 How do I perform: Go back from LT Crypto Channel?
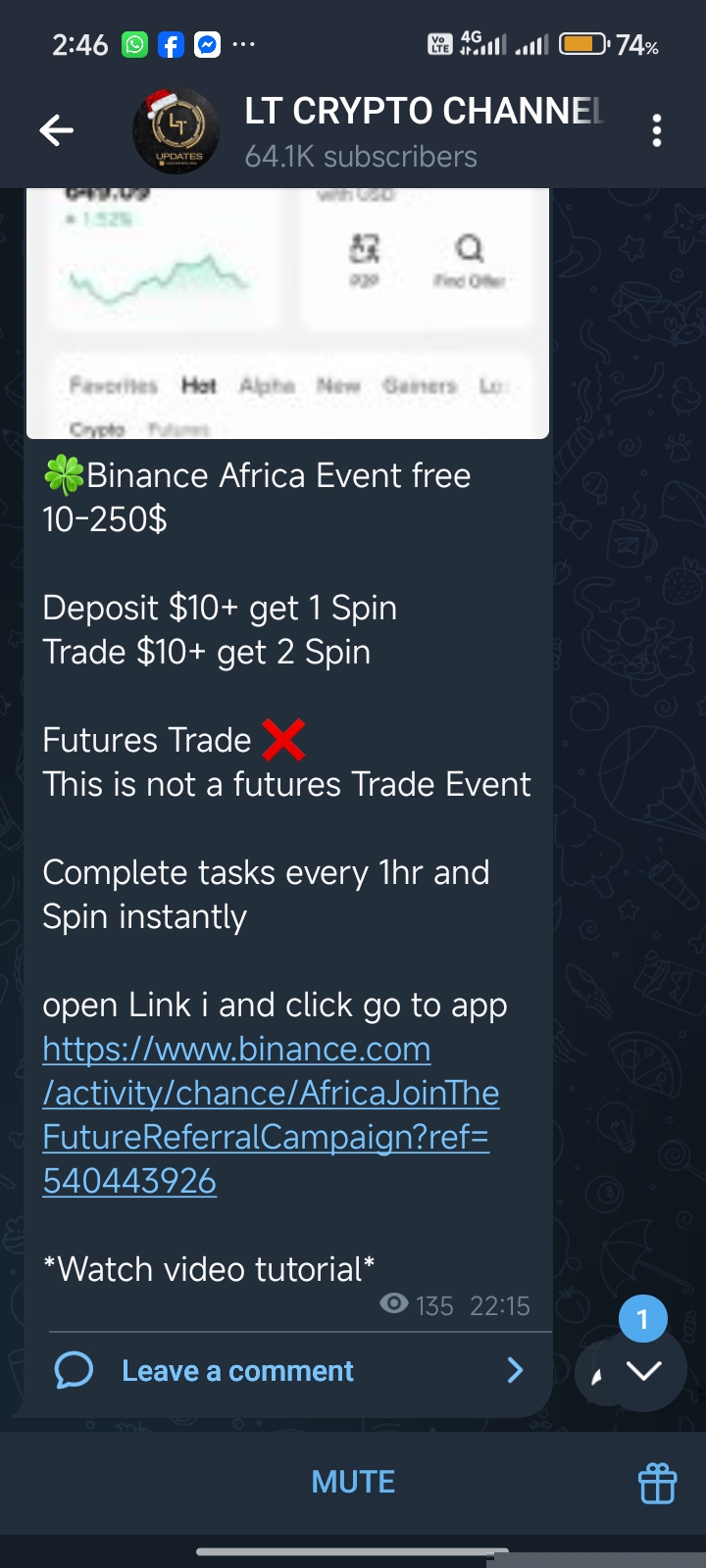(x=56, y=130)
